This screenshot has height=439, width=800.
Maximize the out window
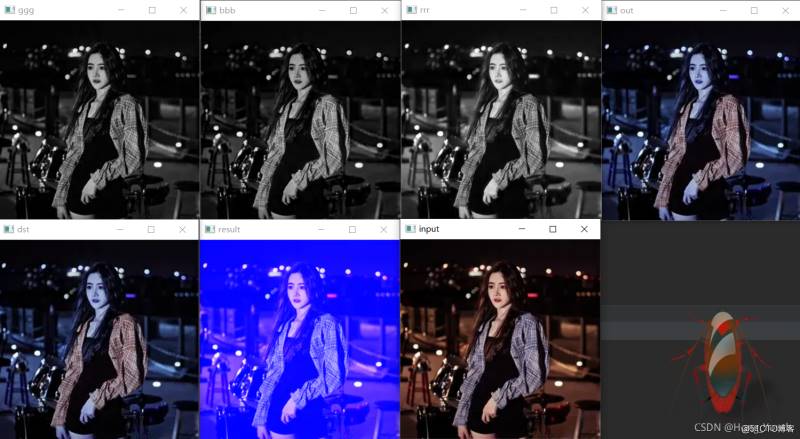(755, 10)
